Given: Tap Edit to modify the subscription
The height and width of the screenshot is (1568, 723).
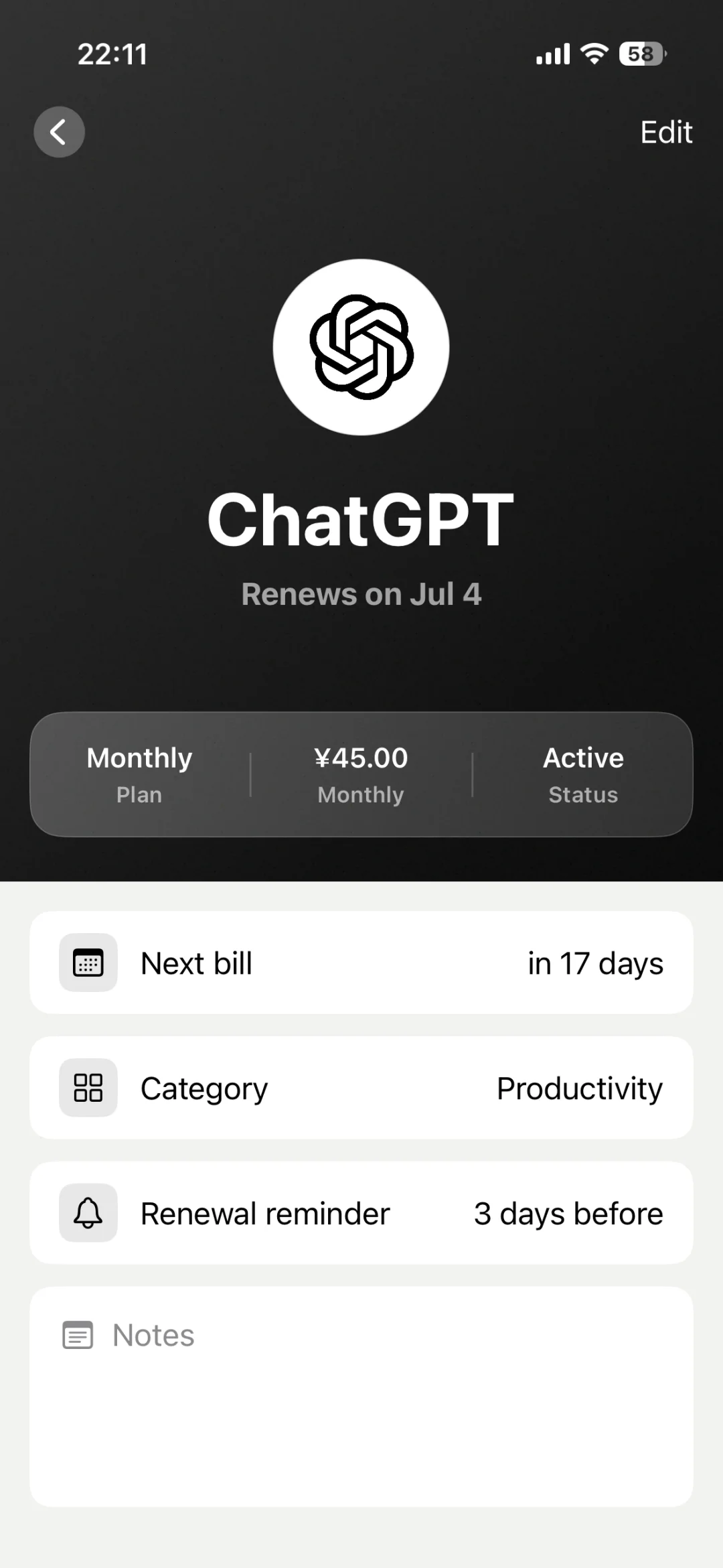Looking at the screenshot, I should [x=665, y=132].
